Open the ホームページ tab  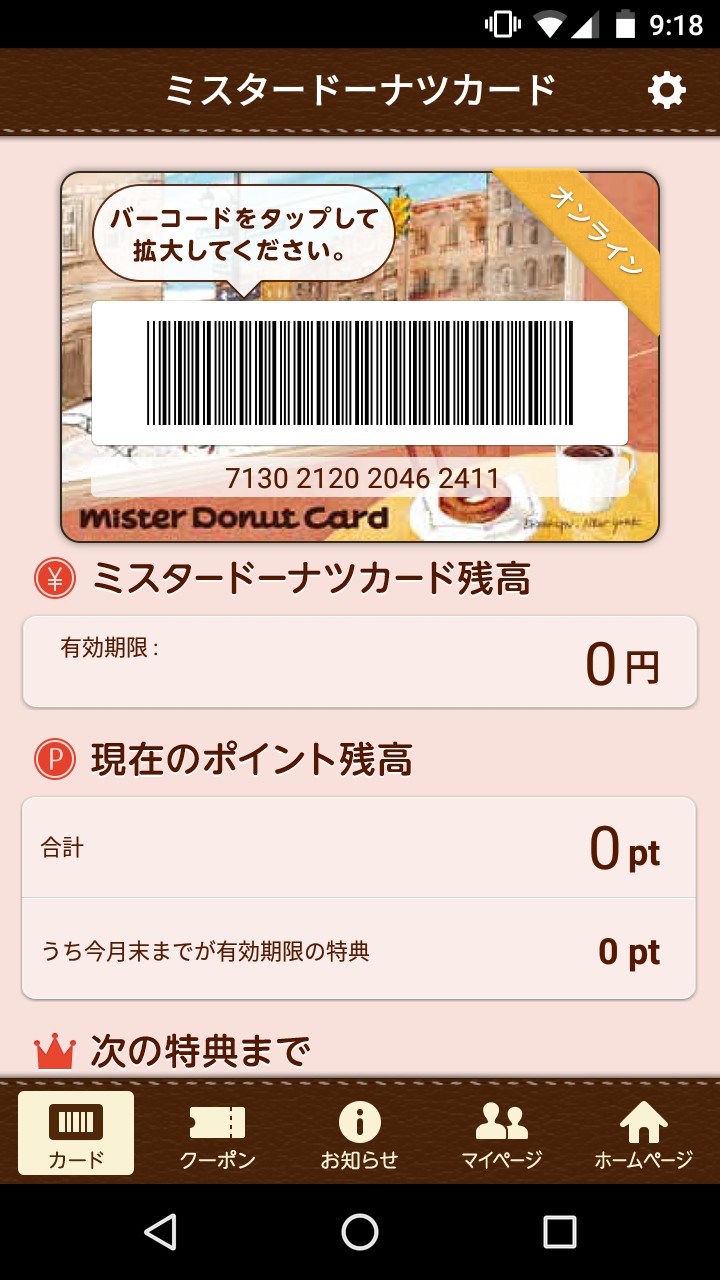pos(643,1134)
